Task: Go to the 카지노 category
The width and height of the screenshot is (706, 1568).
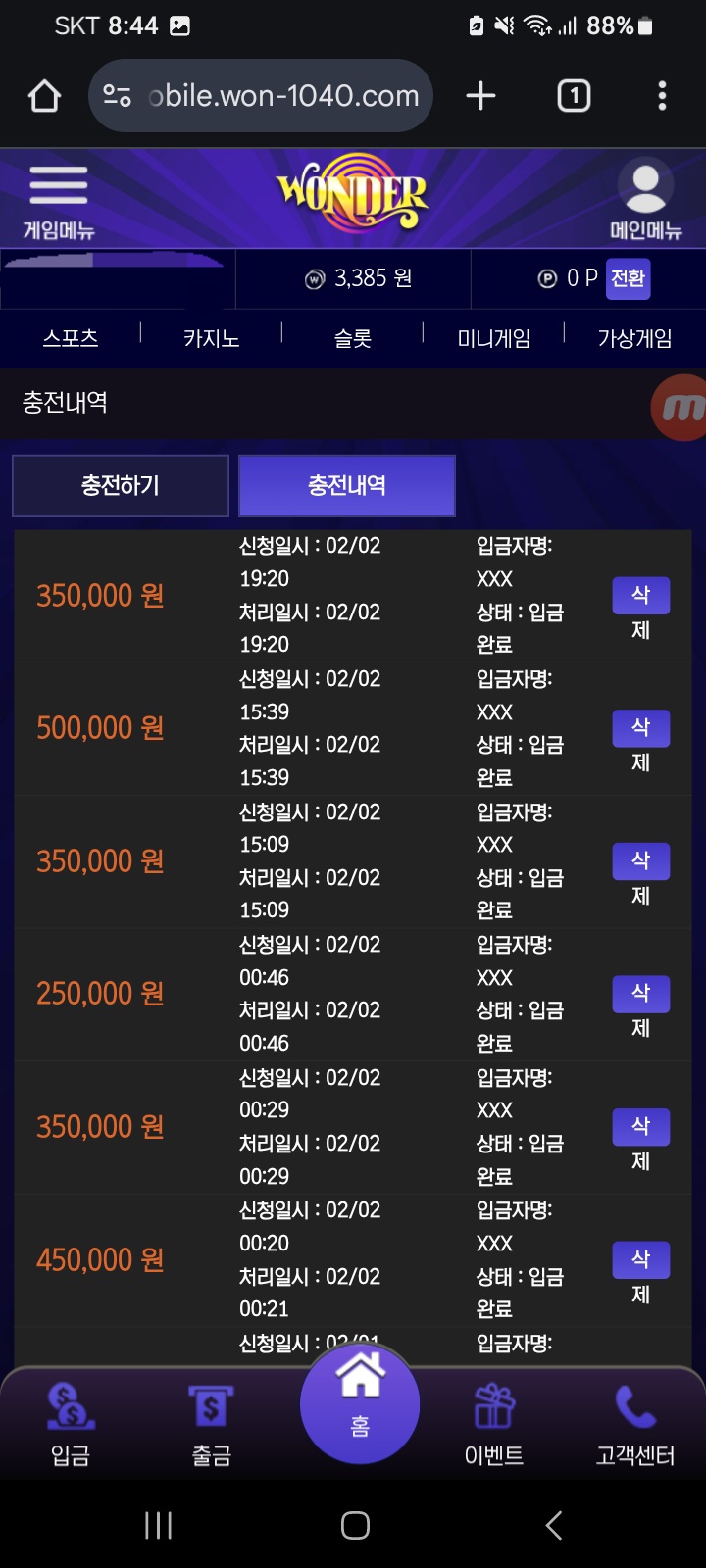Action: click(212, 338)
